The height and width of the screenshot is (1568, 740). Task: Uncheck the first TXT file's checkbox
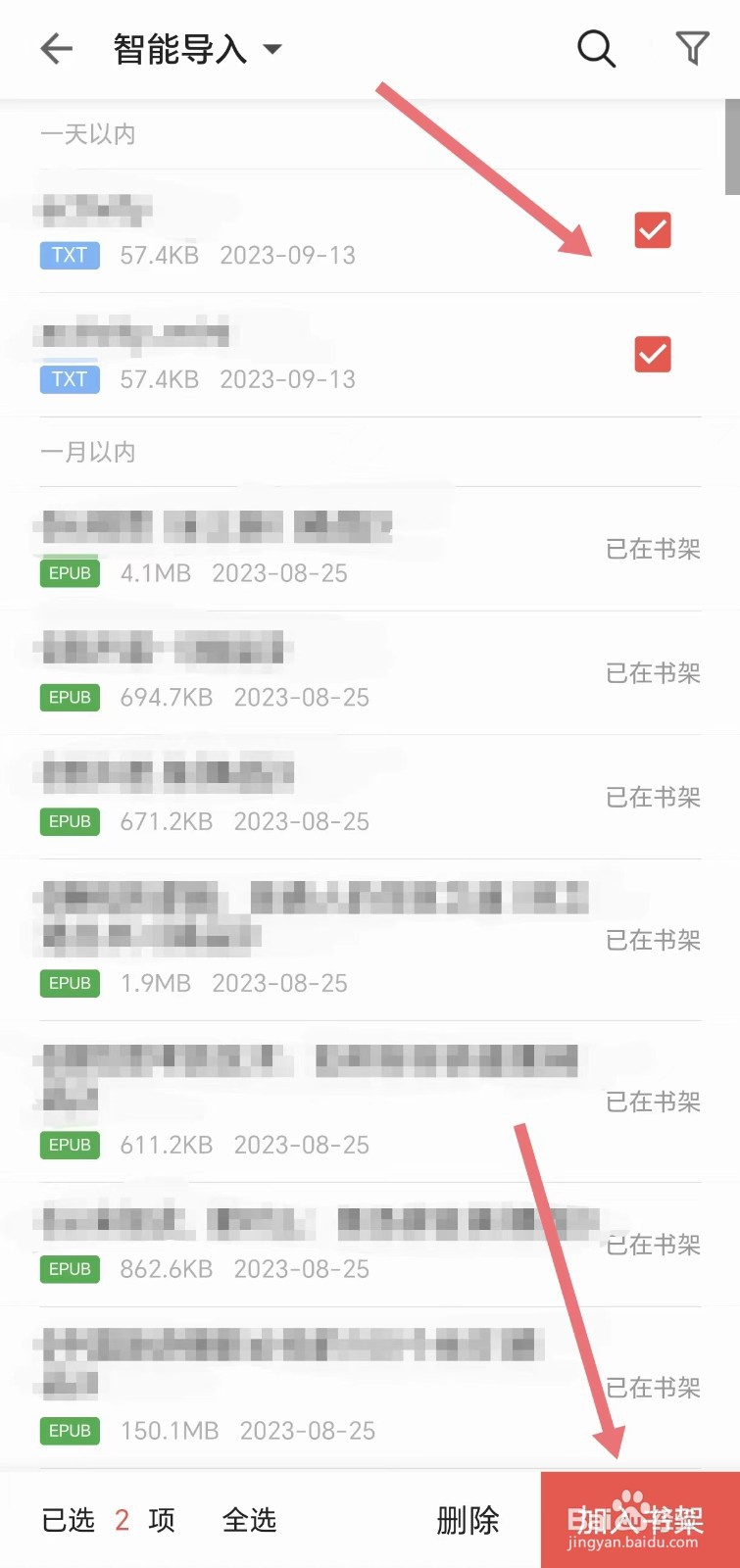coord(652,231)
